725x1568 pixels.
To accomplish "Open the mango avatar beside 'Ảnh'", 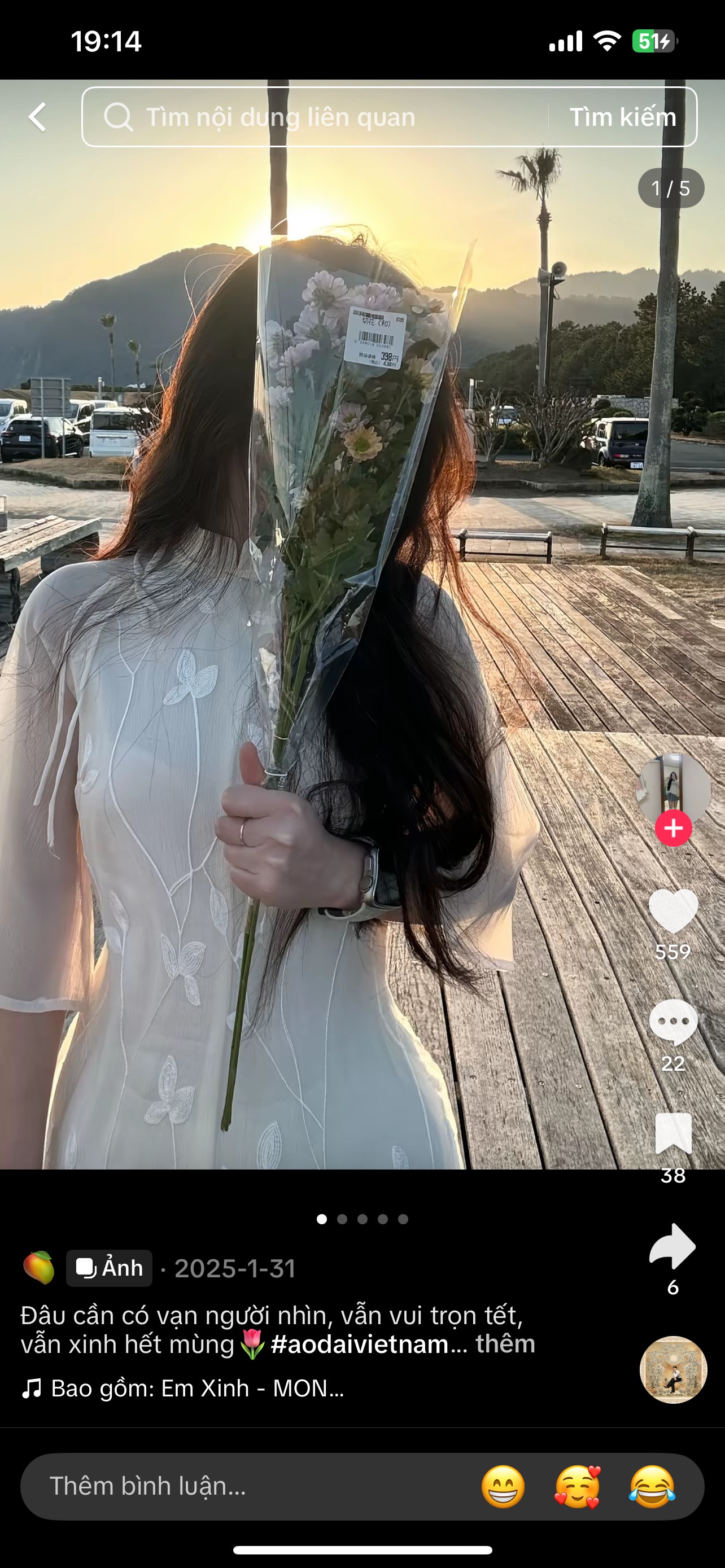I will (38, 1268).
